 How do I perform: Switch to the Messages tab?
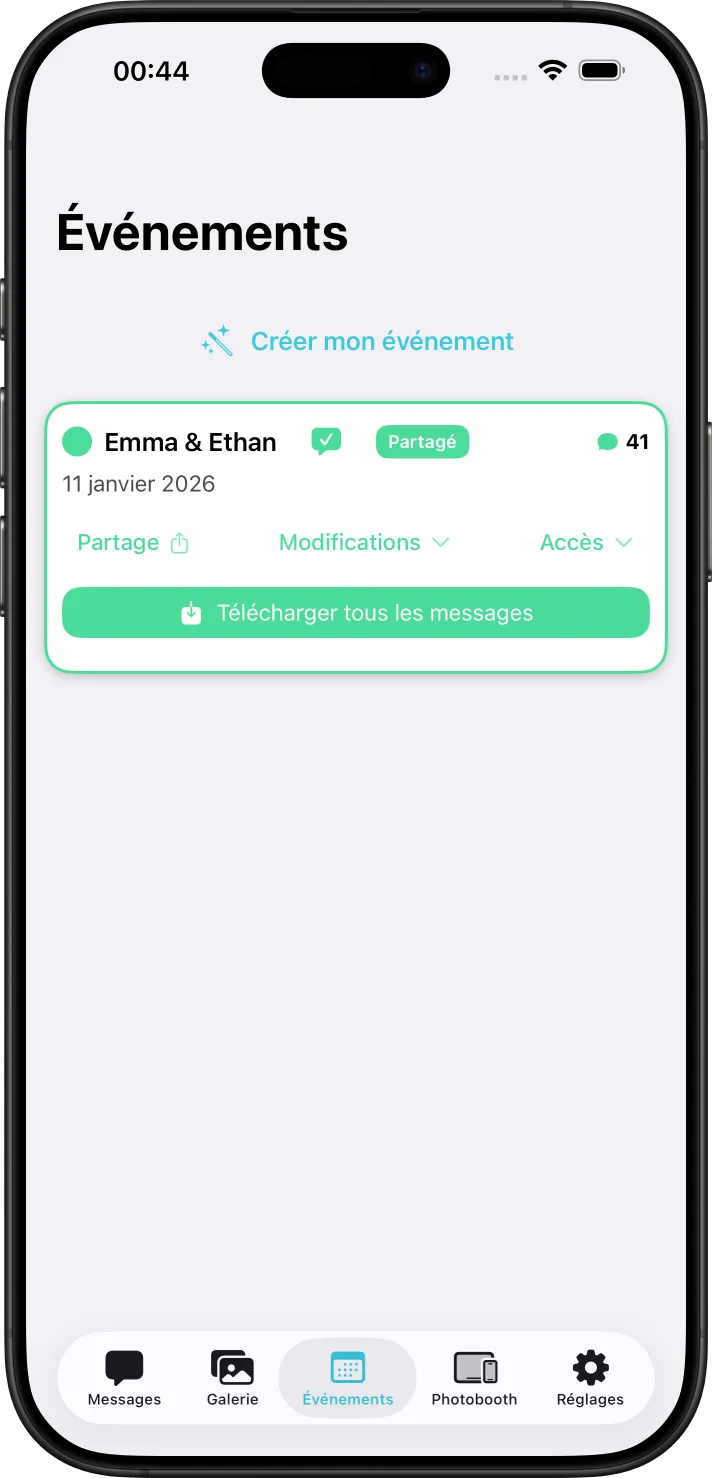124,1378
